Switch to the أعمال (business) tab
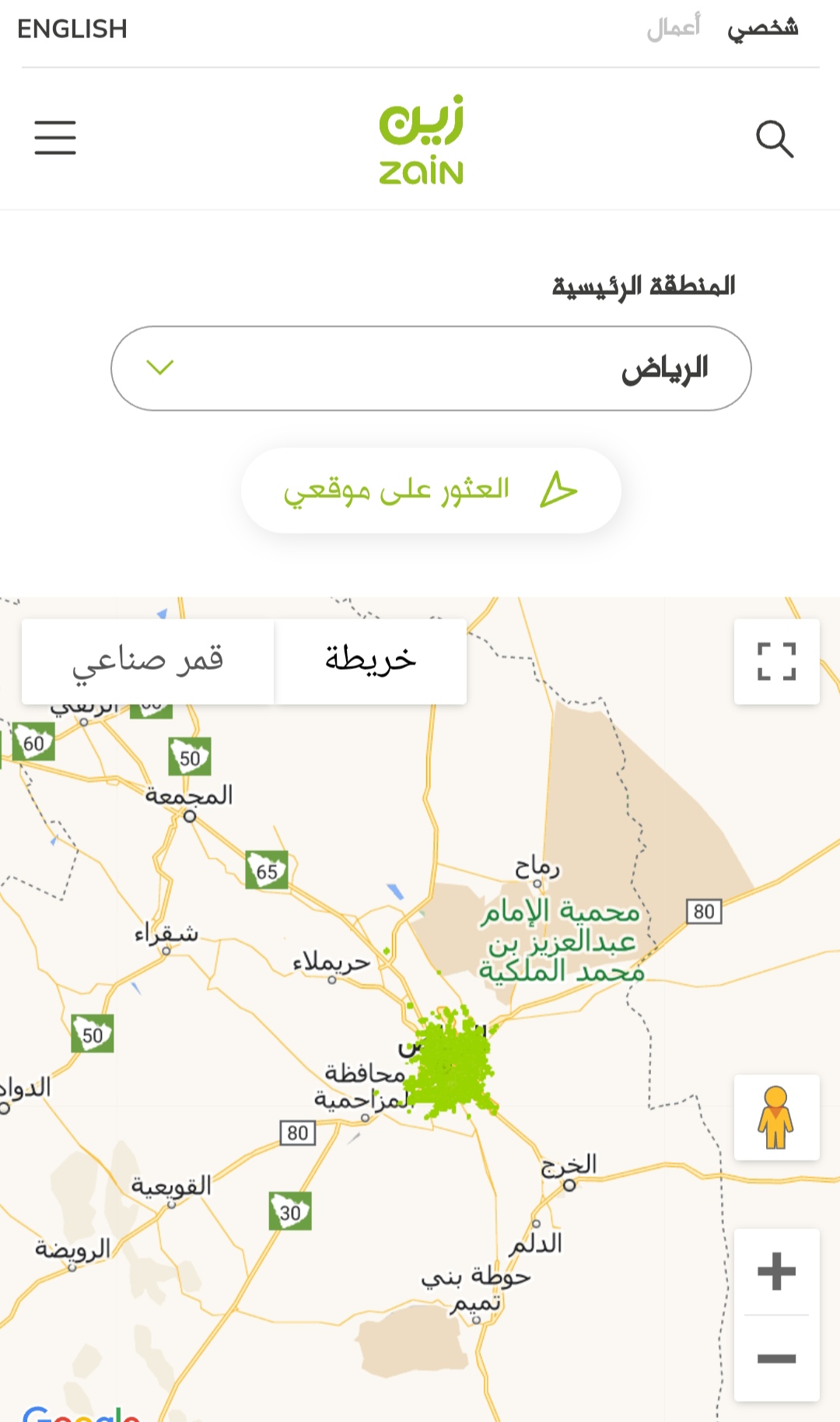The image size is (840, 1422). [674, 28]
